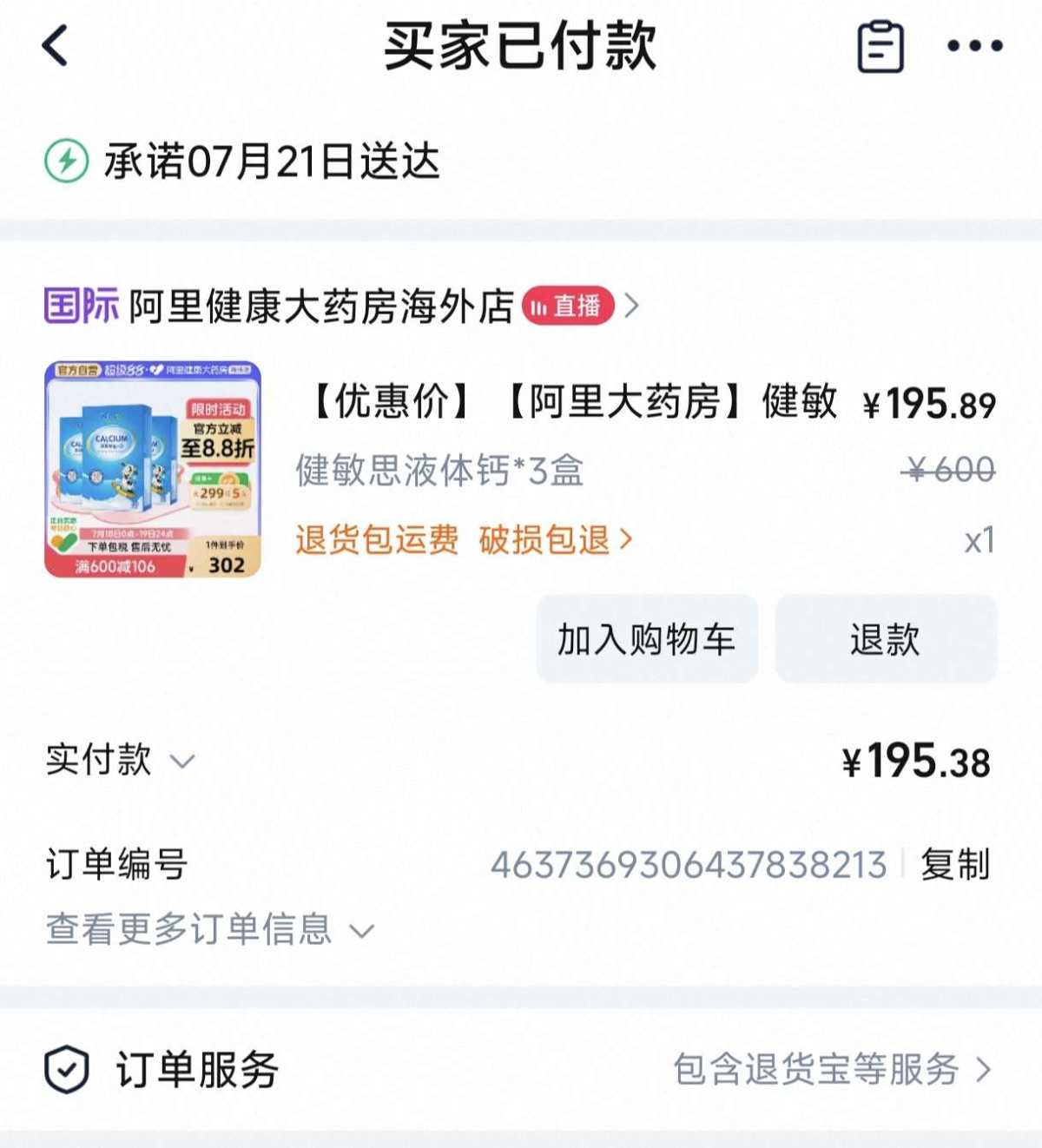Viewport: 1042px width, 1148px height.
Task: Open the order list clipboard icon
Action: click(x=881, y=48)
